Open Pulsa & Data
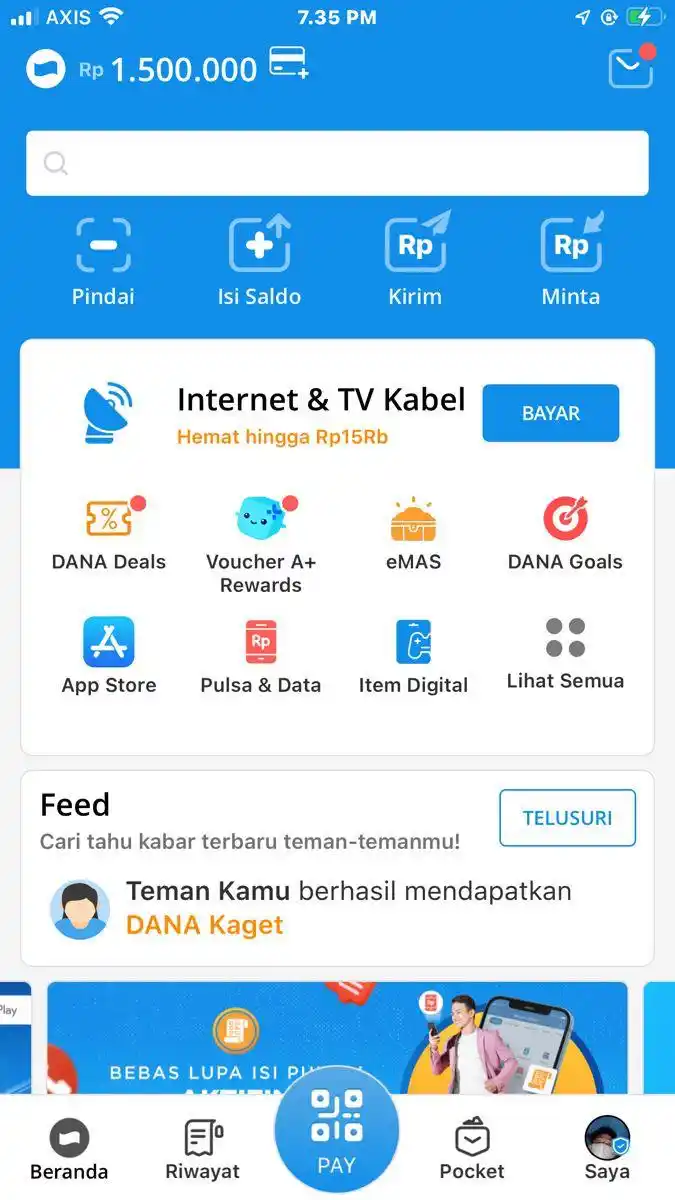 tap(260, 655)
